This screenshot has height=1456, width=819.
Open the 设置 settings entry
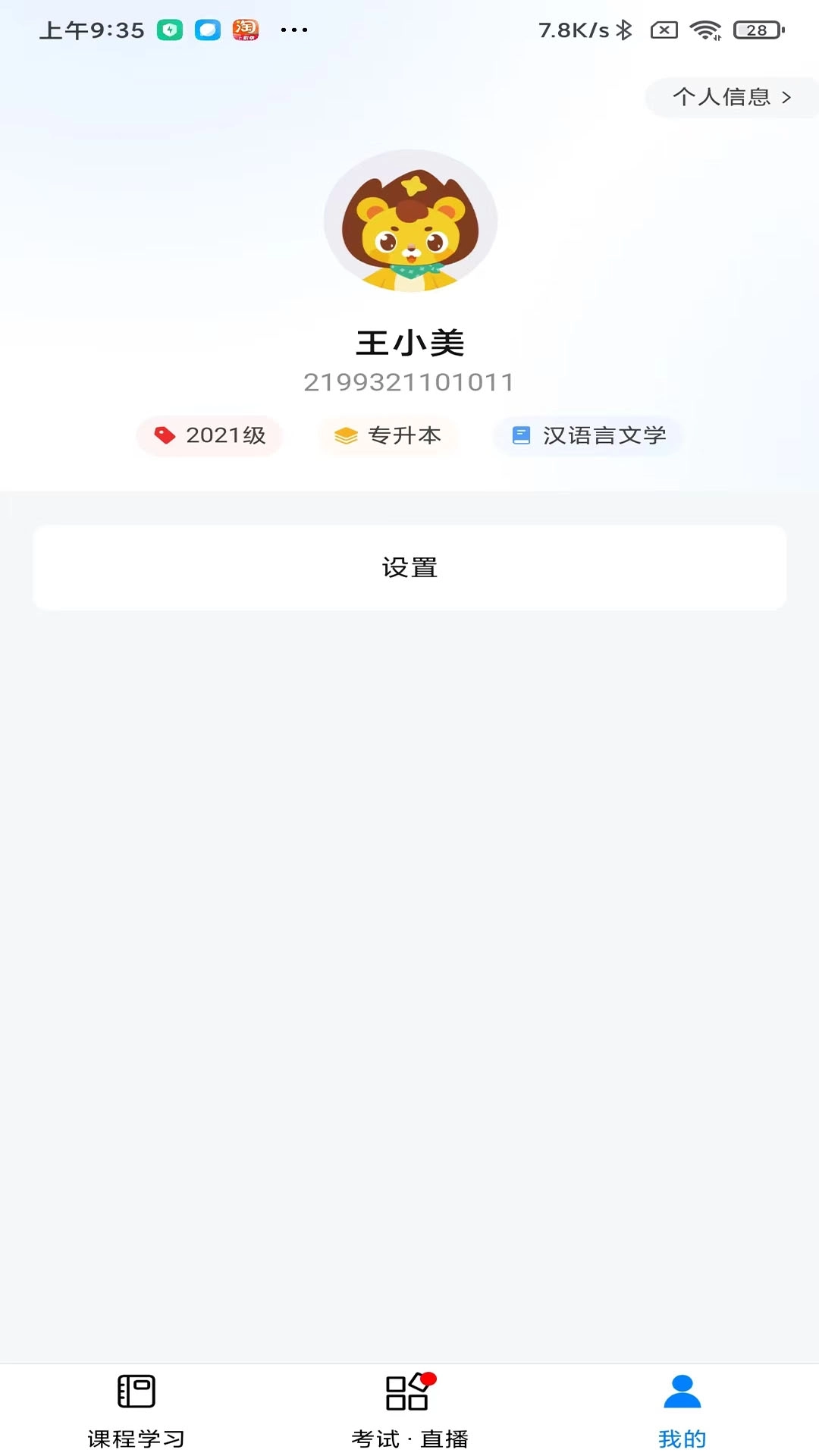tap(409, 567)
